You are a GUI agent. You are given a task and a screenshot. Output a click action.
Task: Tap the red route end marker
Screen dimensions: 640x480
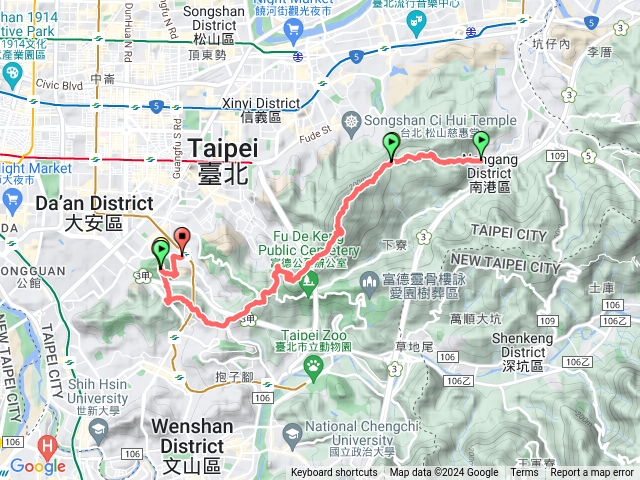182,238
